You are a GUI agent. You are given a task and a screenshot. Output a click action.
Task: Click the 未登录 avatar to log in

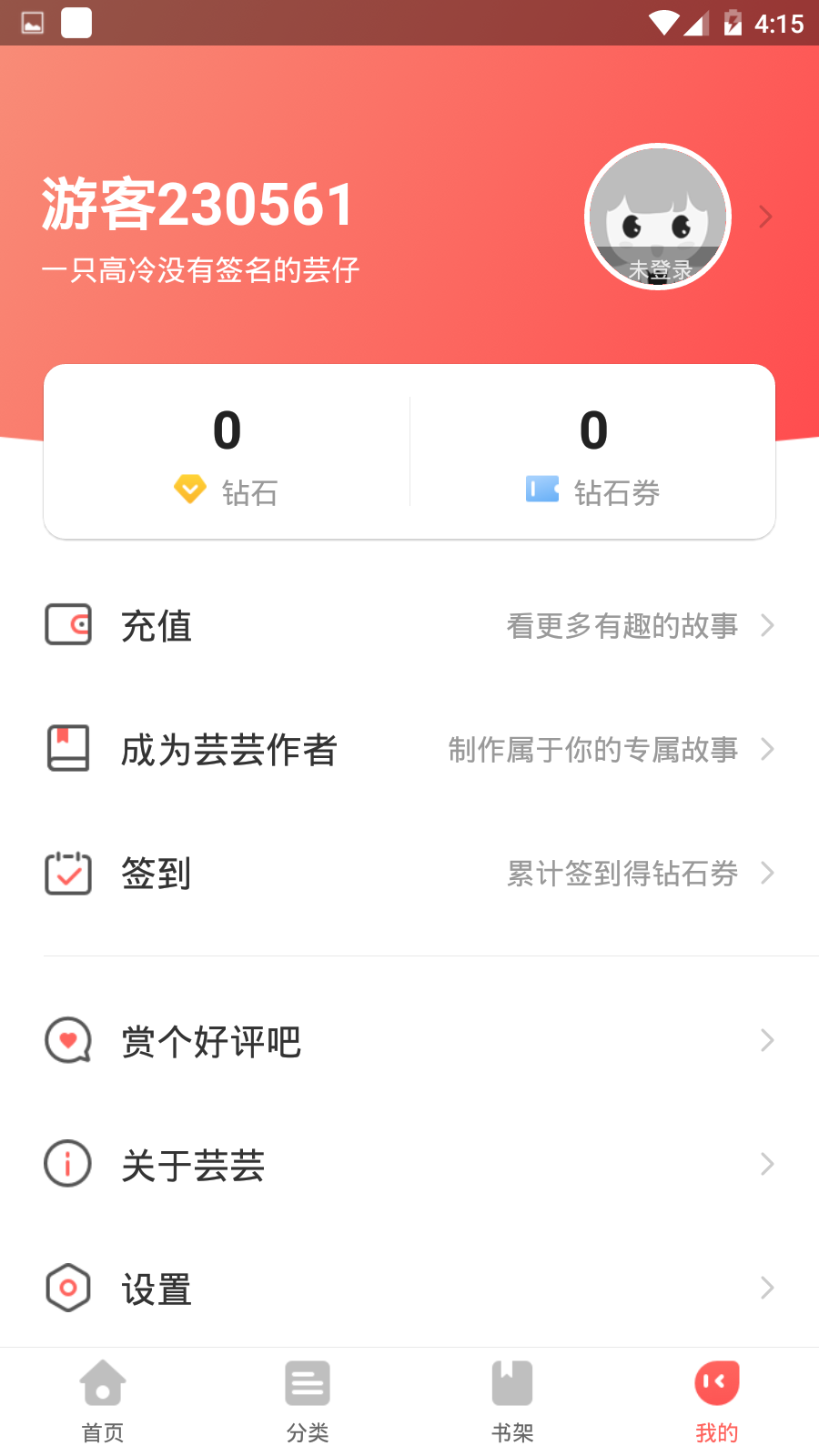coord(658,217)
